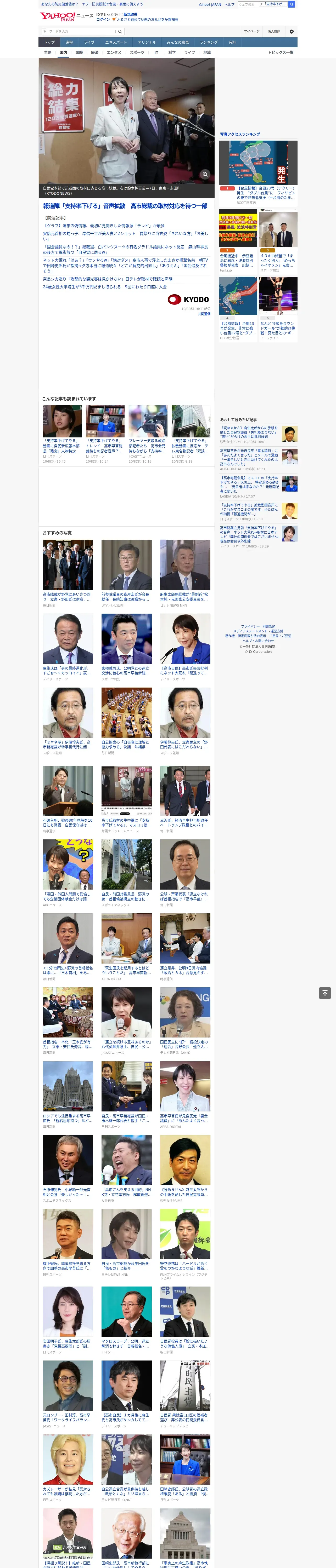Switch to the 速報 tab

(x=69, y=43)
